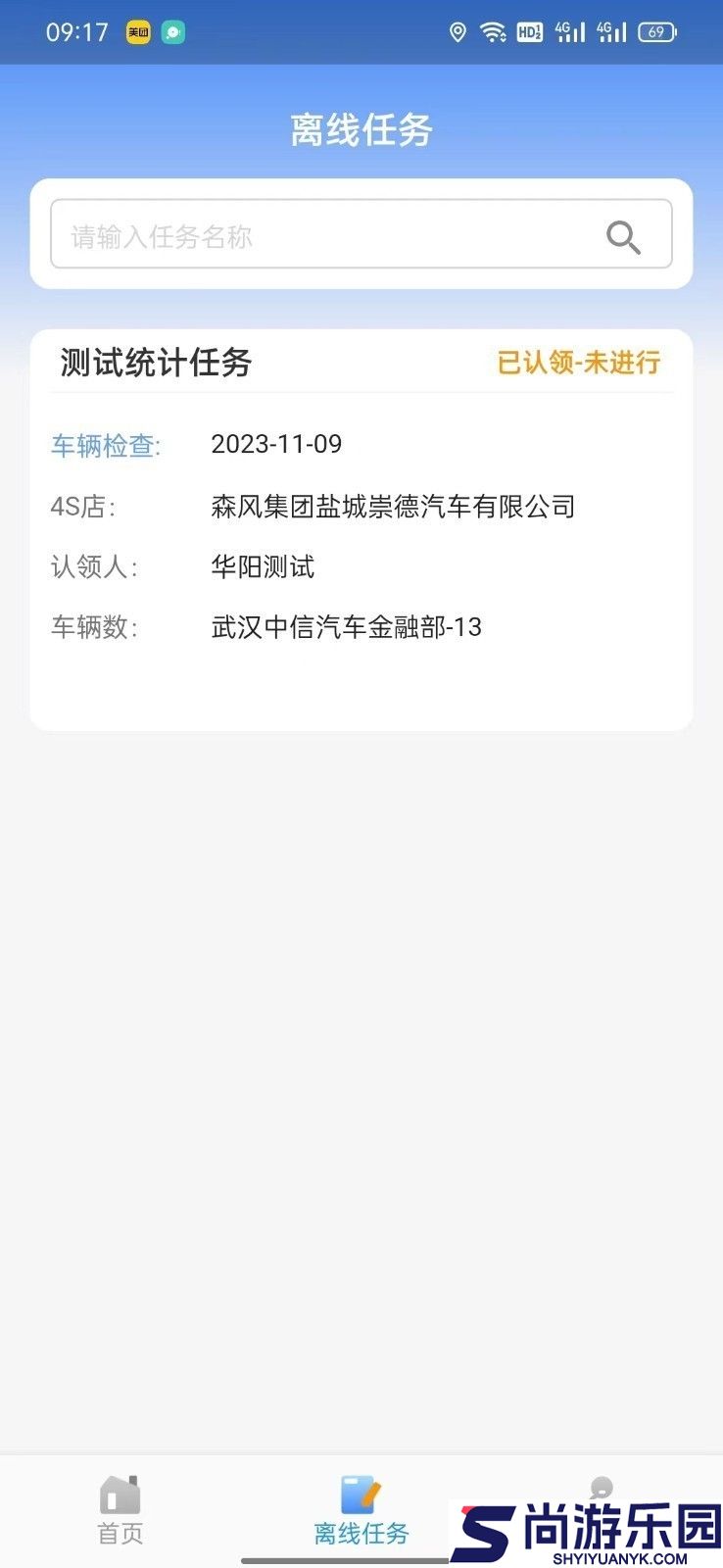Viewport: 723px width, 1568px height.
Task: Tap the magnifier search icon
Action: (623, 235)
